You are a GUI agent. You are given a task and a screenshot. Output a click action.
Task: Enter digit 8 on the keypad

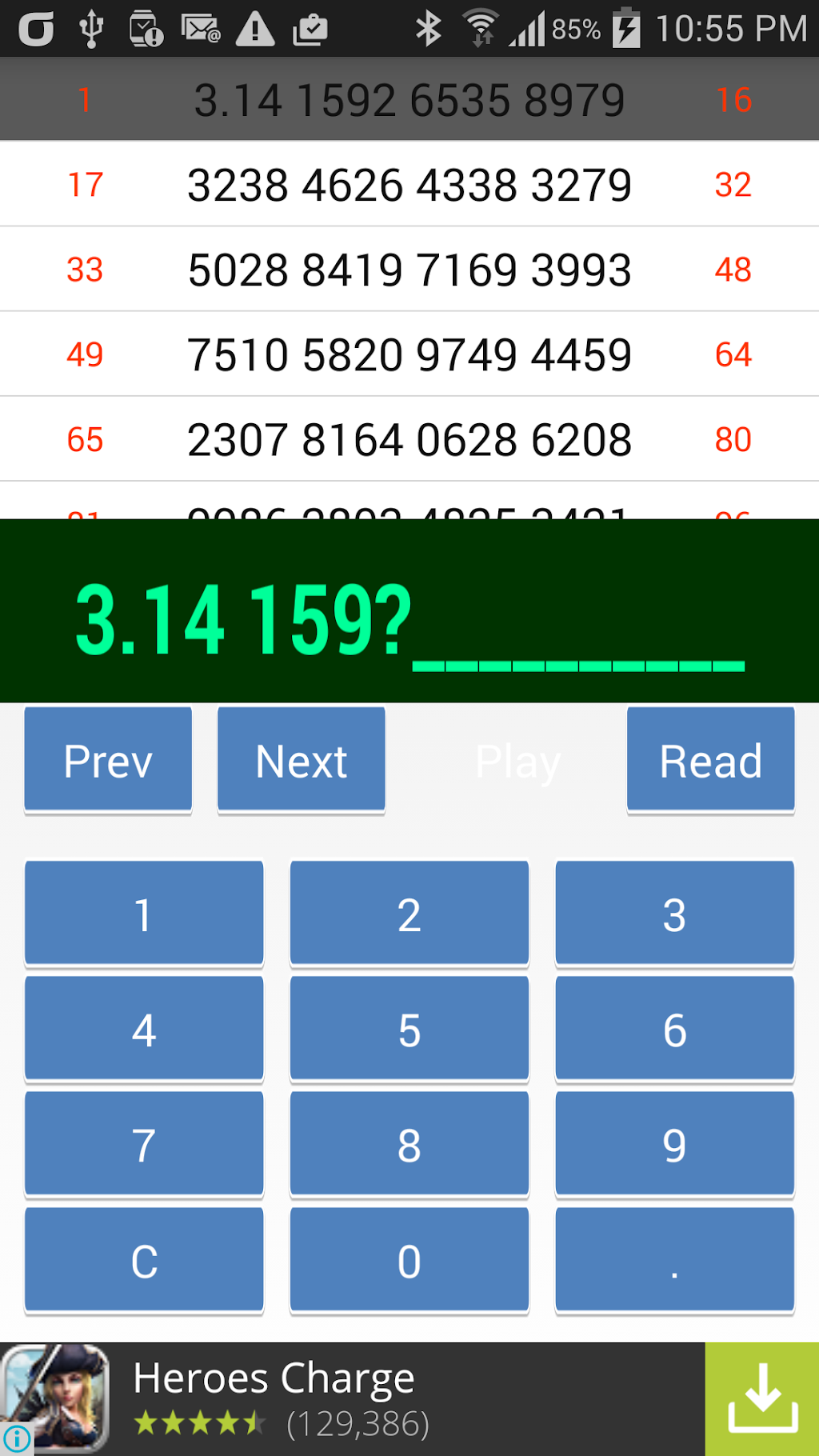point(409,1145)
